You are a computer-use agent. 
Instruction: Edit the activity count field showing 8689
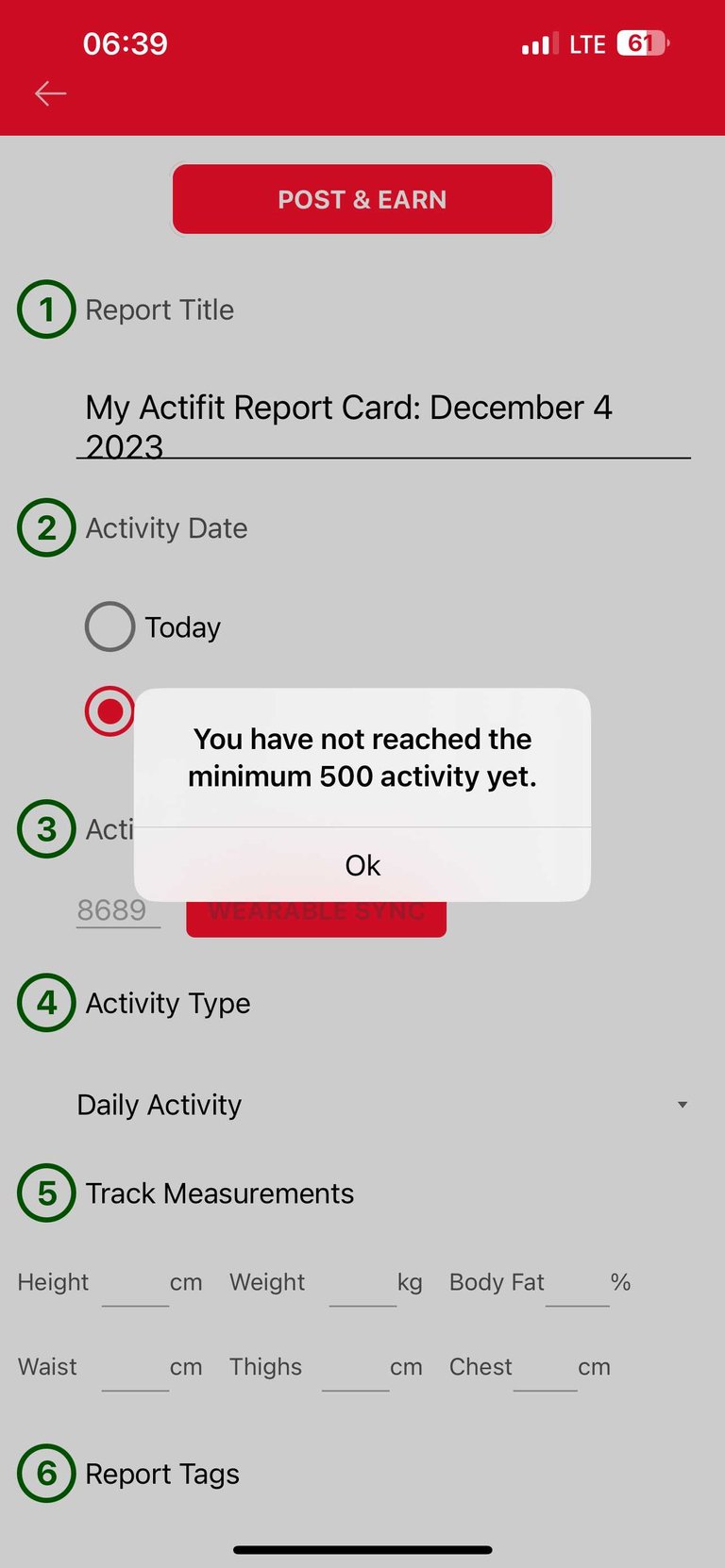click(118, 910)
